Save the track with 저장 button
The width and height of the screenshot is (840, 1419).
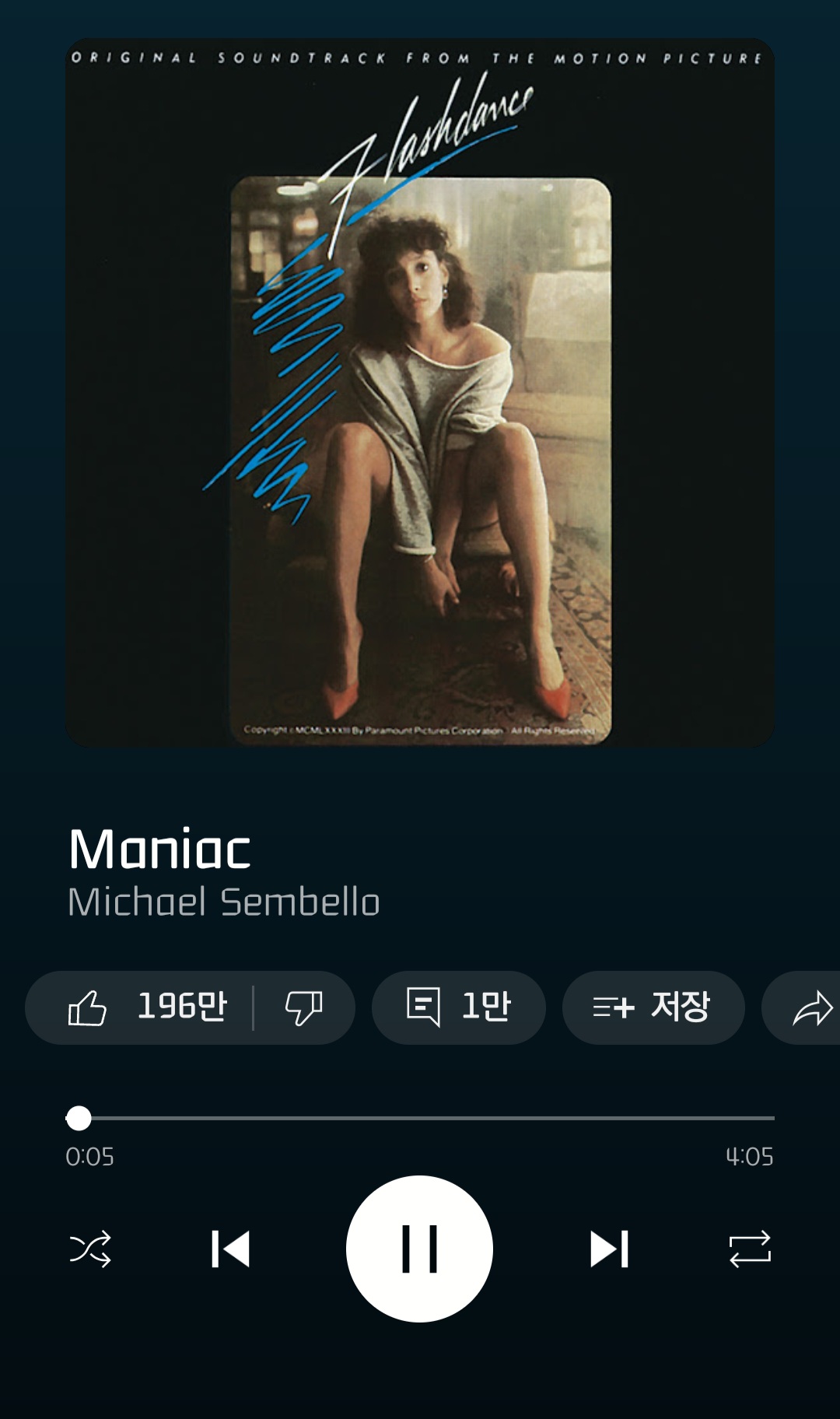click(653, 1007)
